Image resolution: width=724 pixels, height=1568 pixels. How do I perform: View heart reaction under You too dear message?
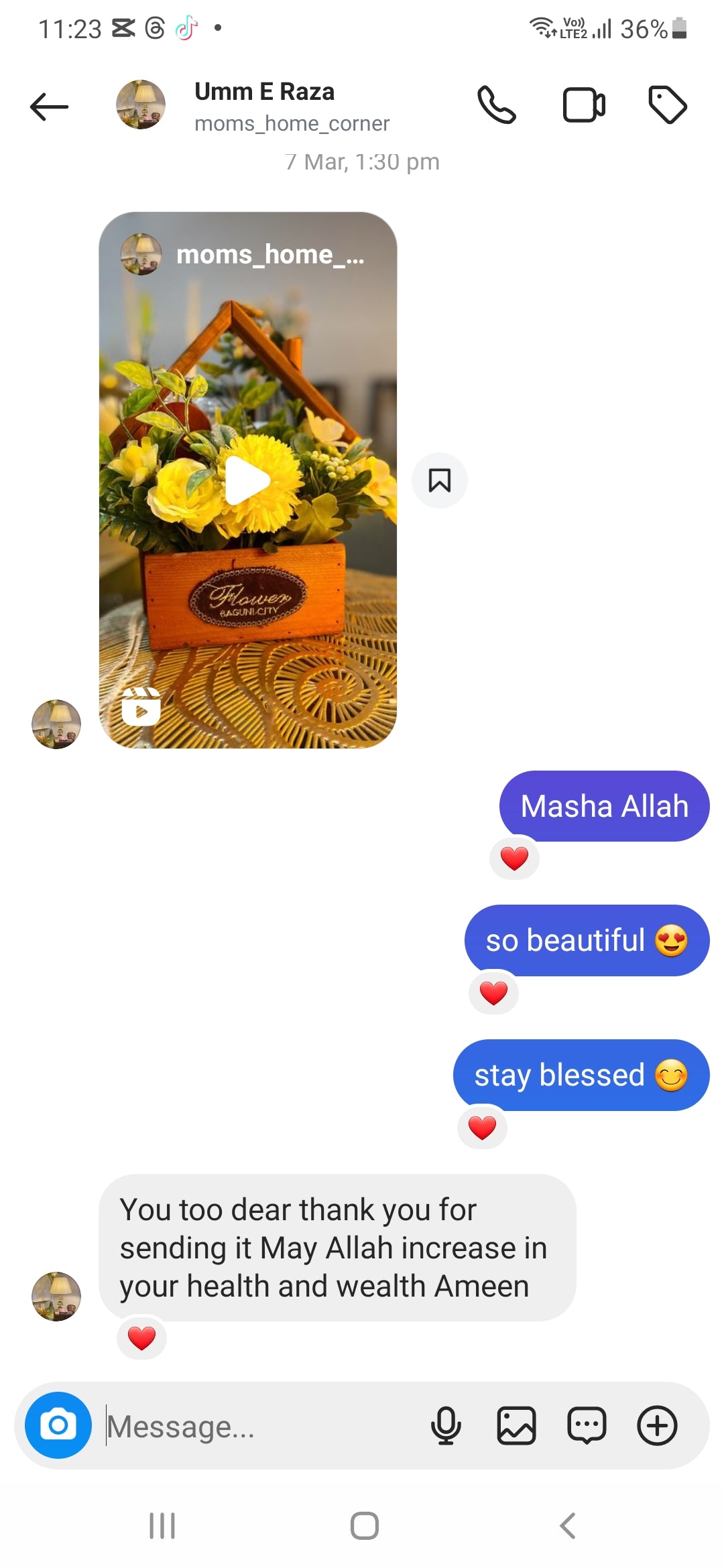[x=141, y=1337]
